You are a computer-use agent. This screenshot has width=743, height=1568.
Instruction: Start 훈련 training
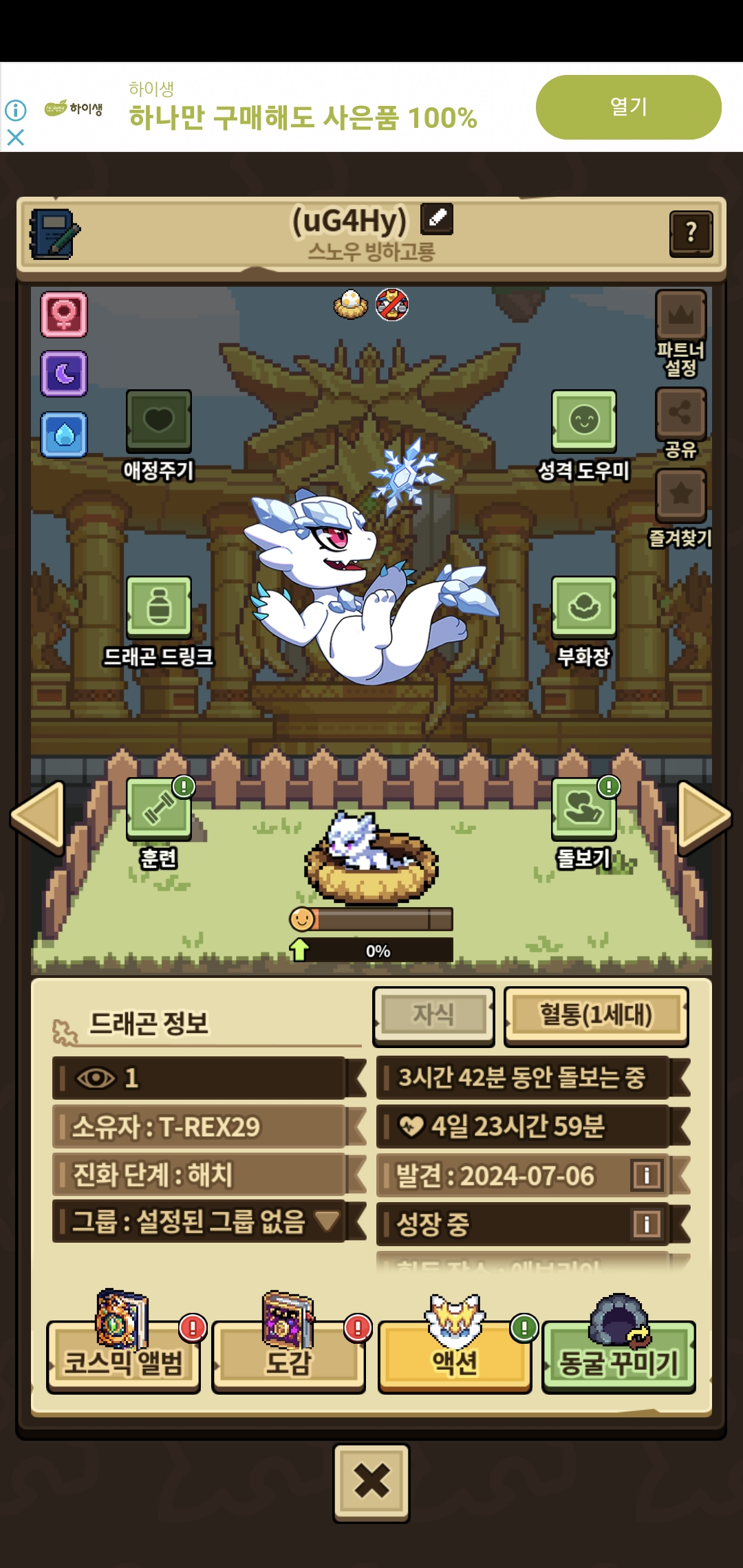(x=158, y=808)
